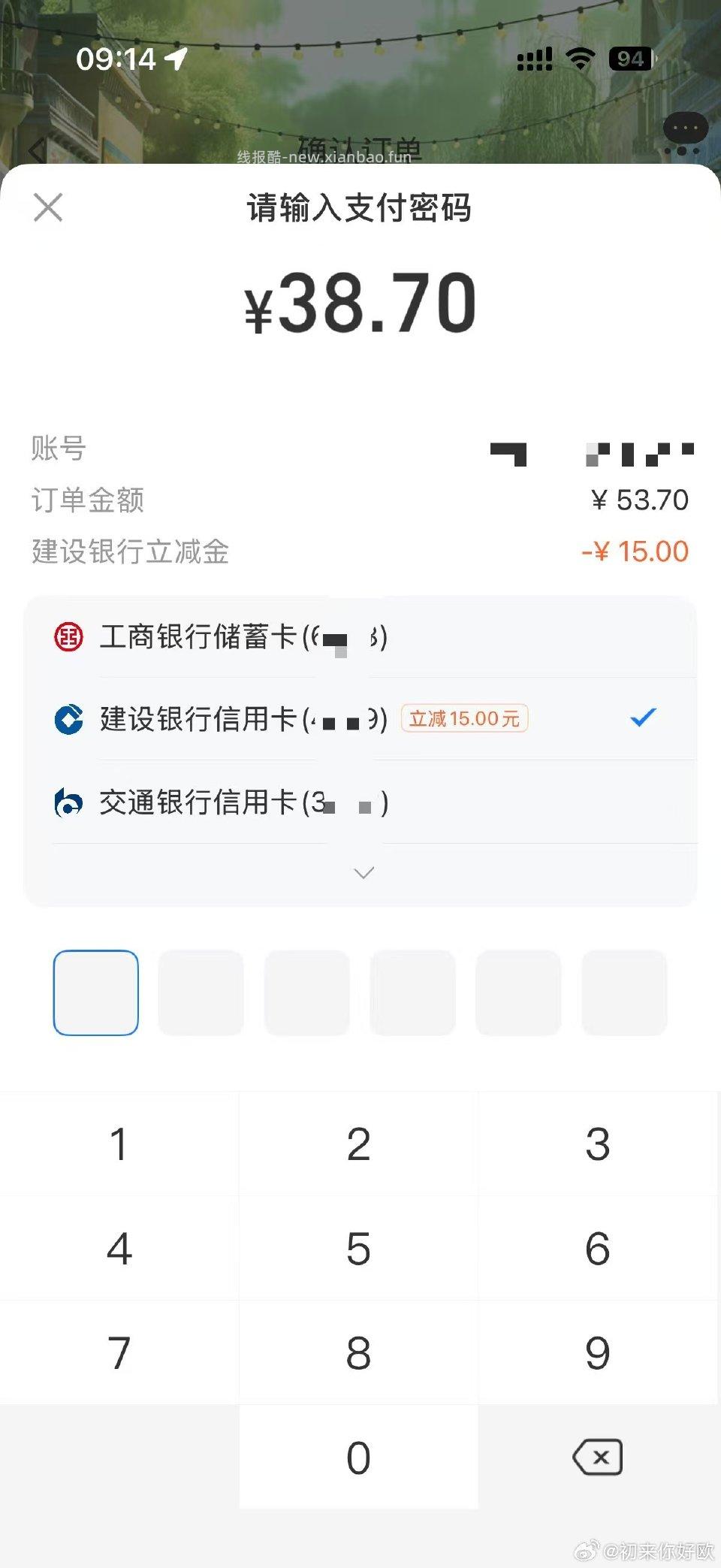
Task: Expand the card list with the down chevron
Action: tap(363, 872)
